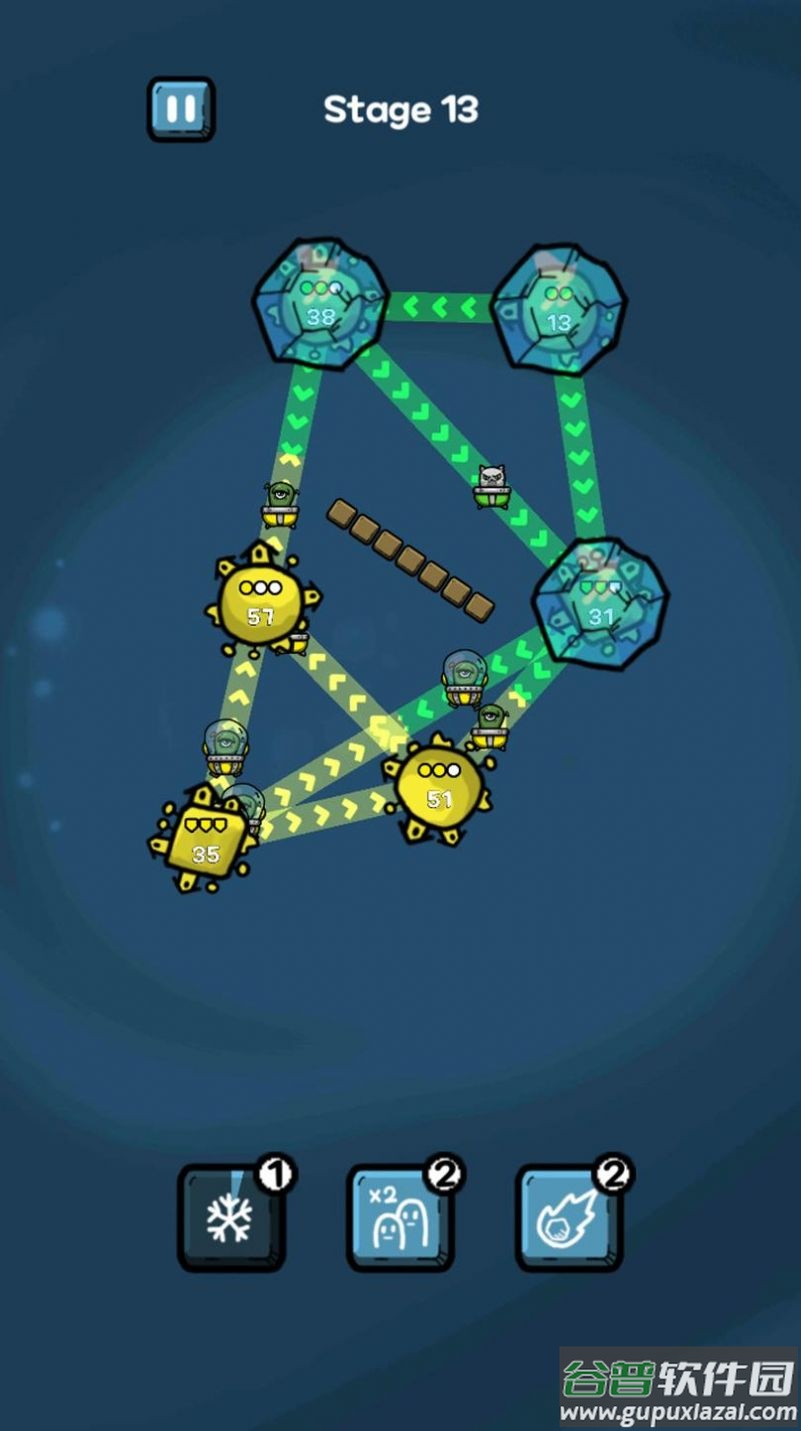Pause the game
The width and height of the screenshot is (801, 1431).
click(x=181, y=108)
